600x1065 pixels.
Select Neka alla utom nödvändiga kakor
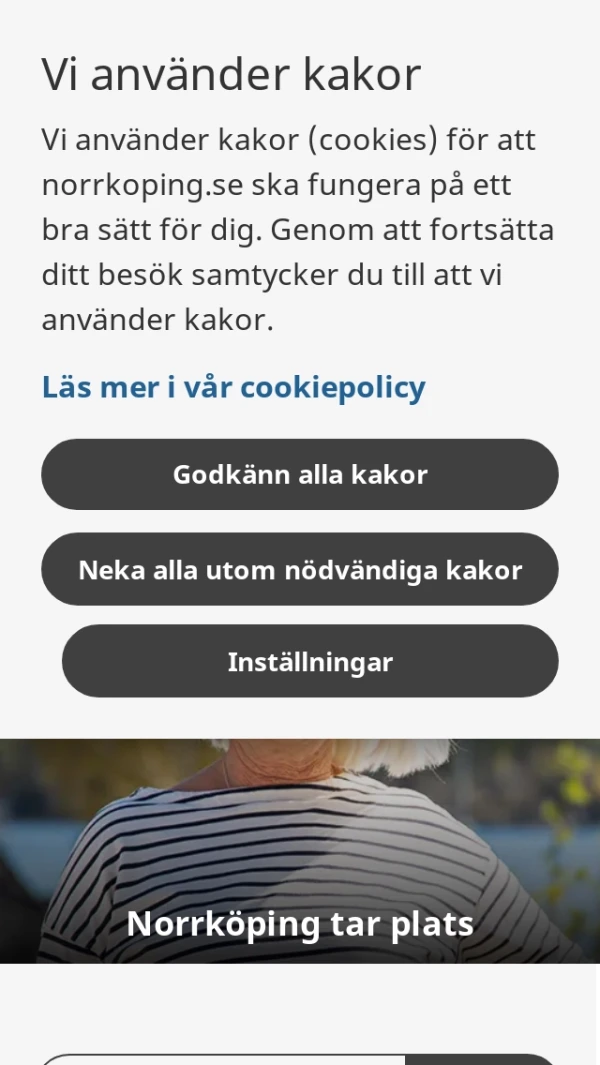tap(300, 570)
